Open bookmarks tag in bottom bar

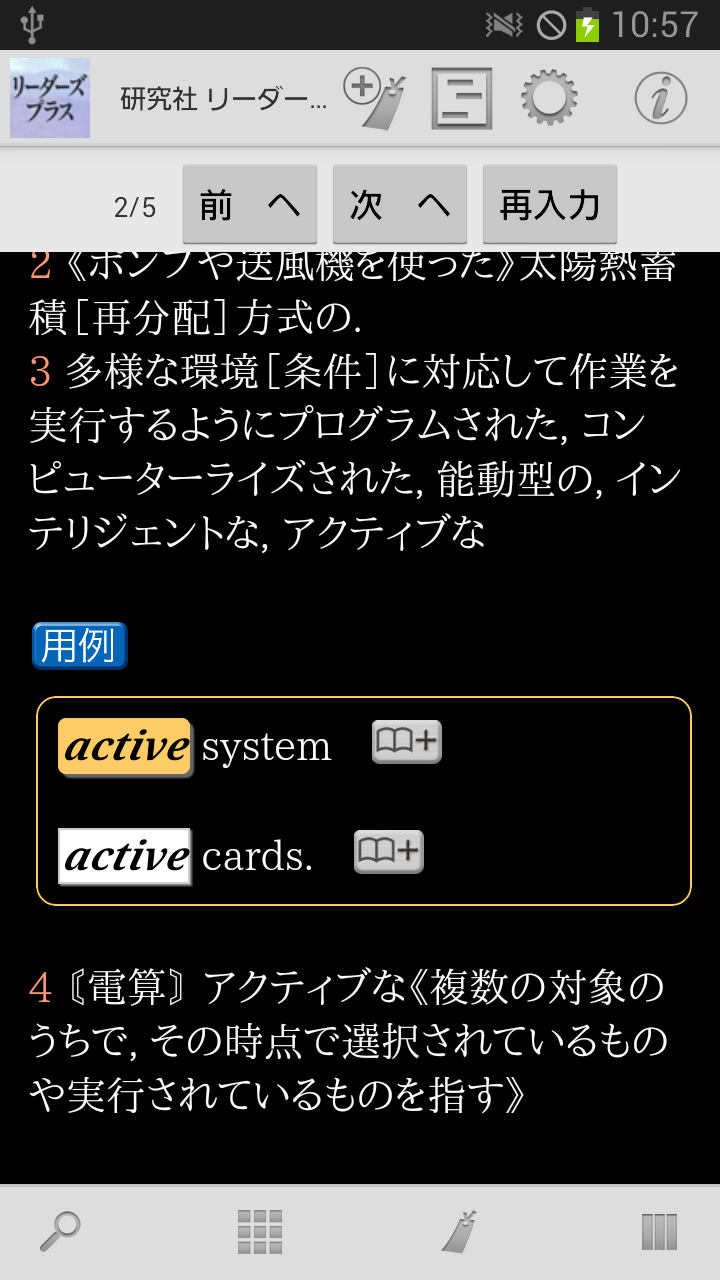point(459,1231)
